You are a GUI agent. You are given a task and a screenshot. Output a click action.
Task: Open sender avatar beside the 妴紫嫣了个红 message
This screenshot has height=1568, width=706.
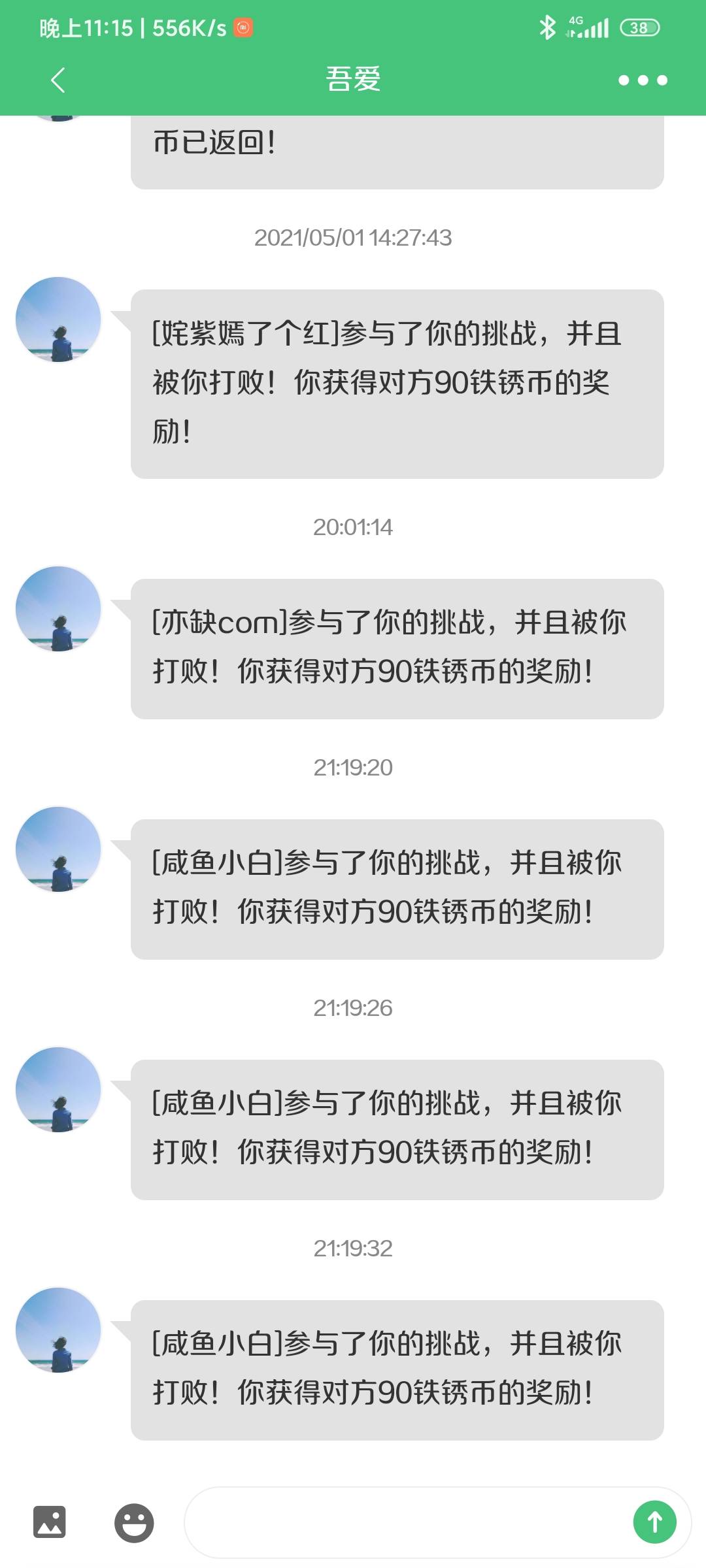click(58, 319)
